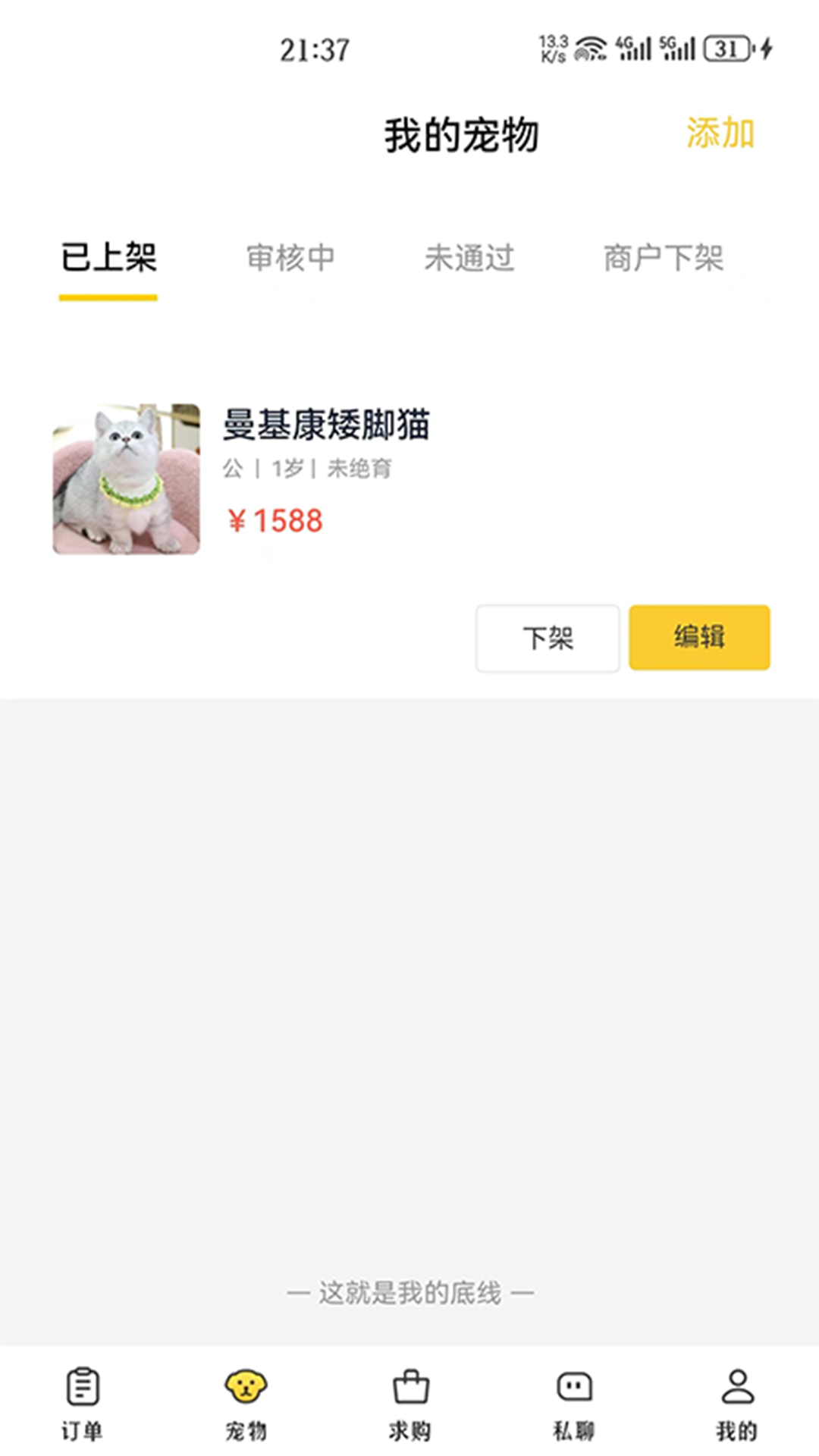Open 私聊 private chats

click(574, 1403)
